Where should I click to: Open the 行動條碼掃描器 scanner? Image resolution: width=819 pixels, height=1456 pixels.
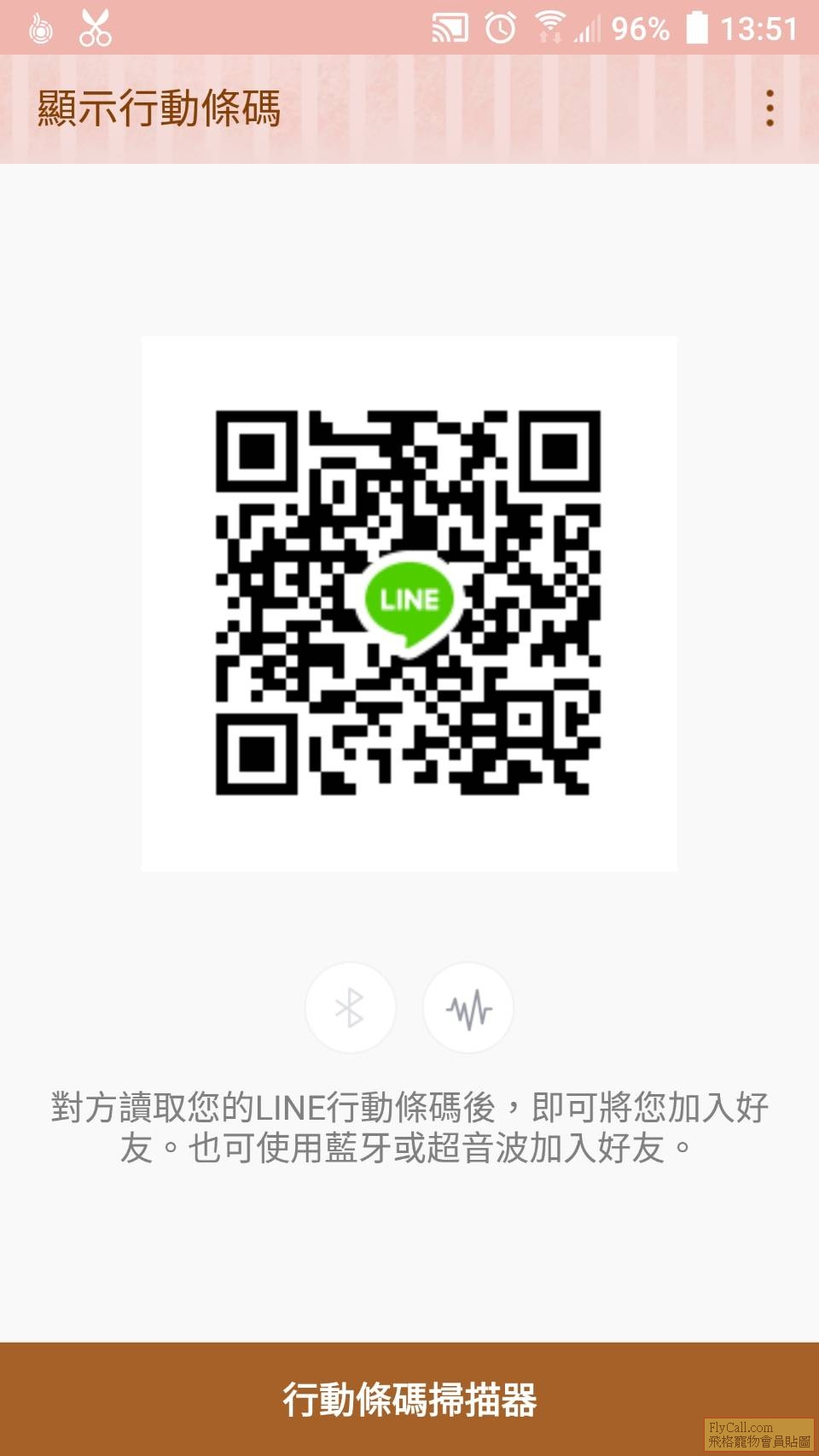point(409,1399)
